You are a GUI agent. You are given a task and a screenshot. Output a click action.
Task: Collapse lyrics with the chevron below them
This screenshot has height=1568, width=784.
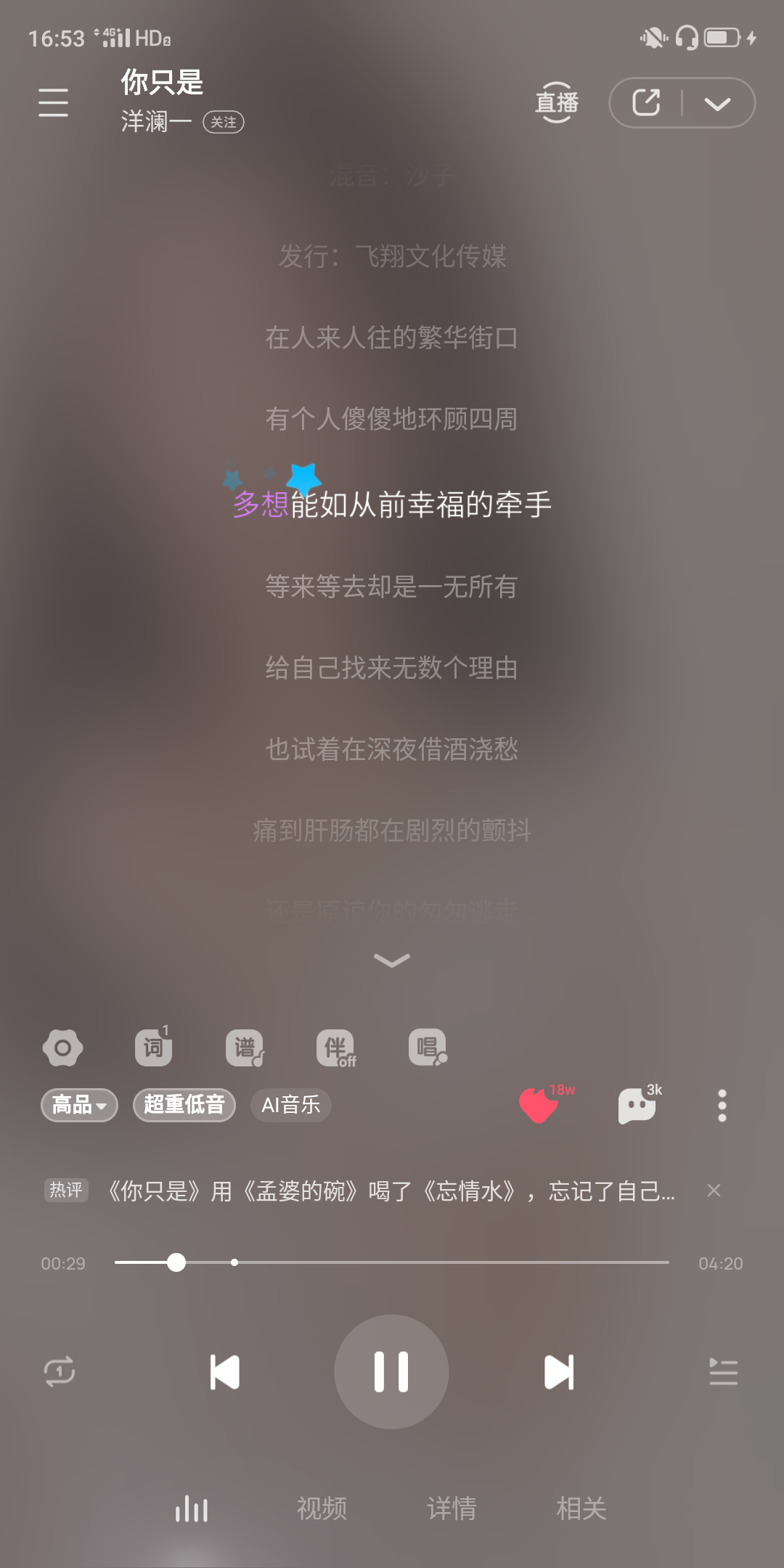(x=392, y=960)
